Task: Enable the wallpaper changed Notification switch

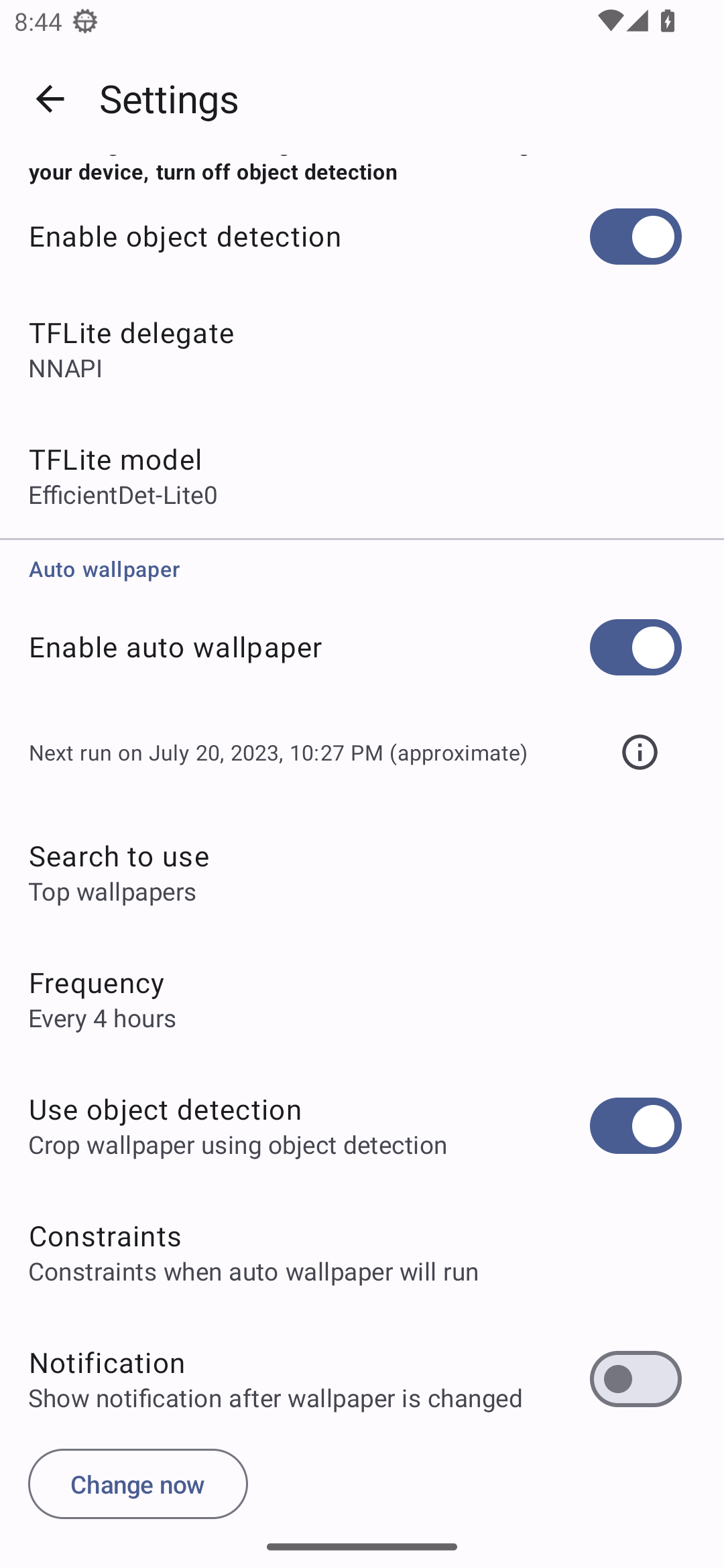Action: pyautogui.click(x=635, y=1379)
